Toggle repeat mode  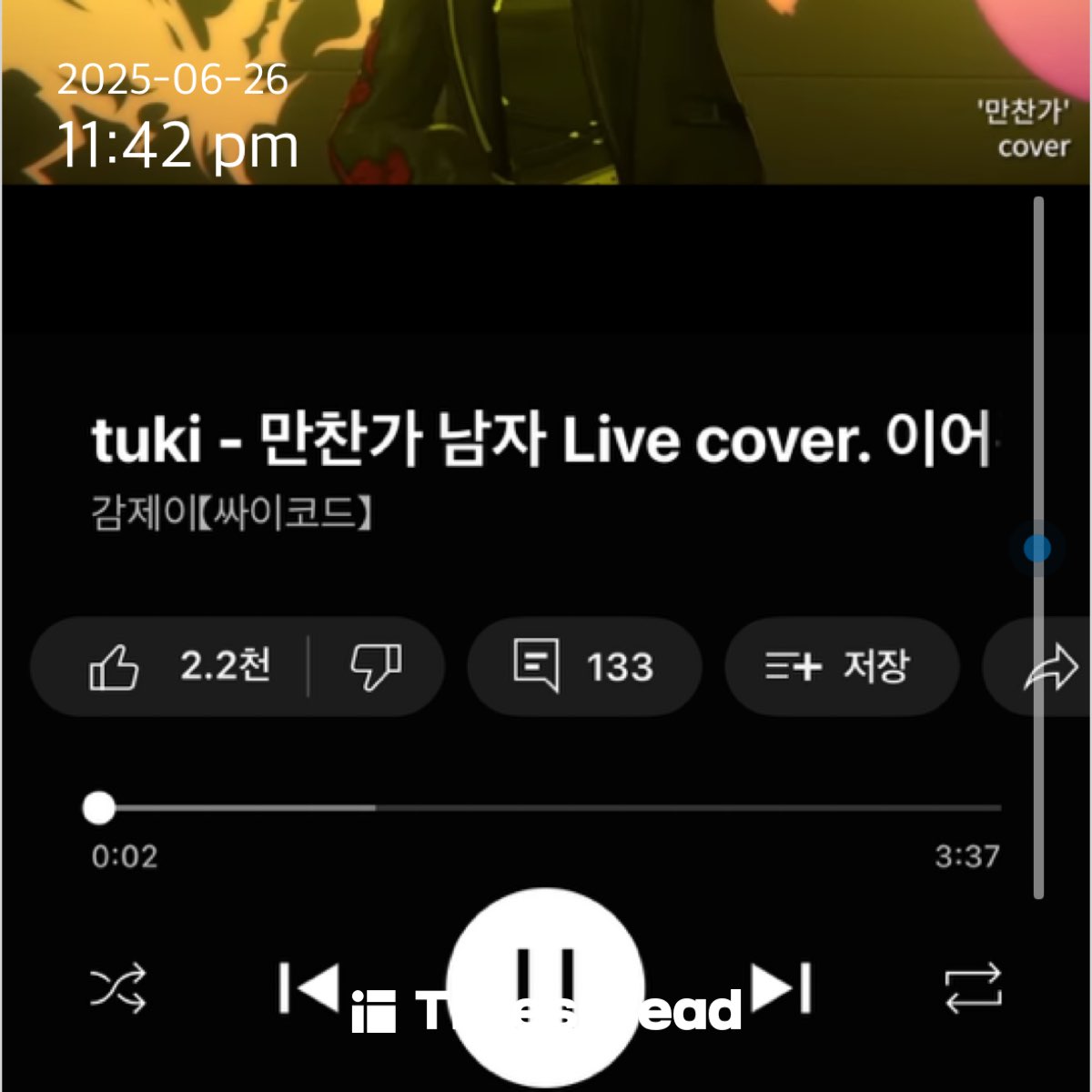pos(973,988)
